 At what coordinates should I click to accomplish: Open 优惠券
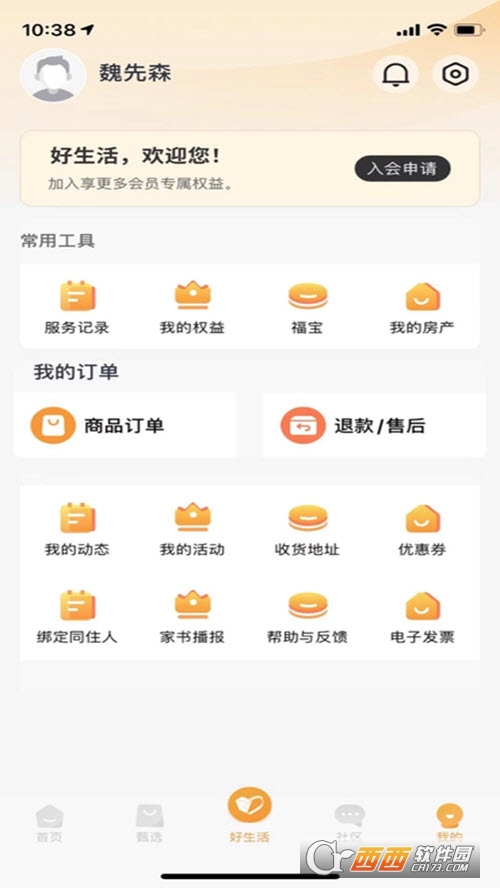click(422, 529)
